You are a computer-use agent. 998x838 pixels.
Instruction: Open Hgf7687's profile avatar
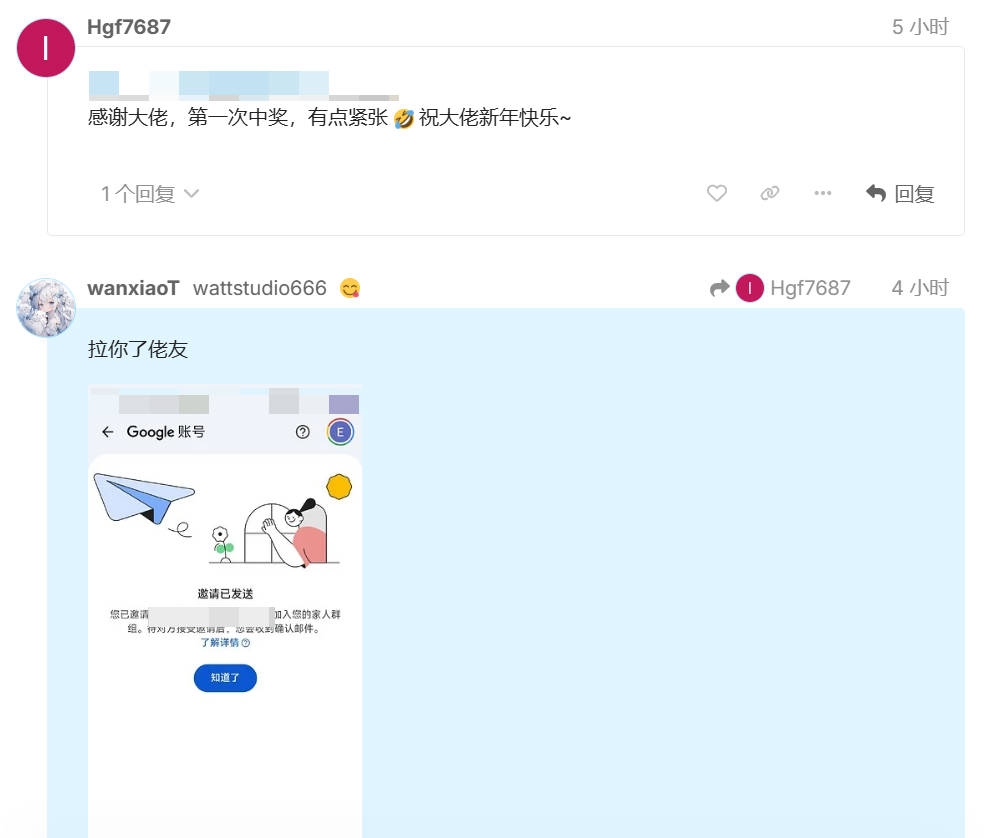point(46,48)
